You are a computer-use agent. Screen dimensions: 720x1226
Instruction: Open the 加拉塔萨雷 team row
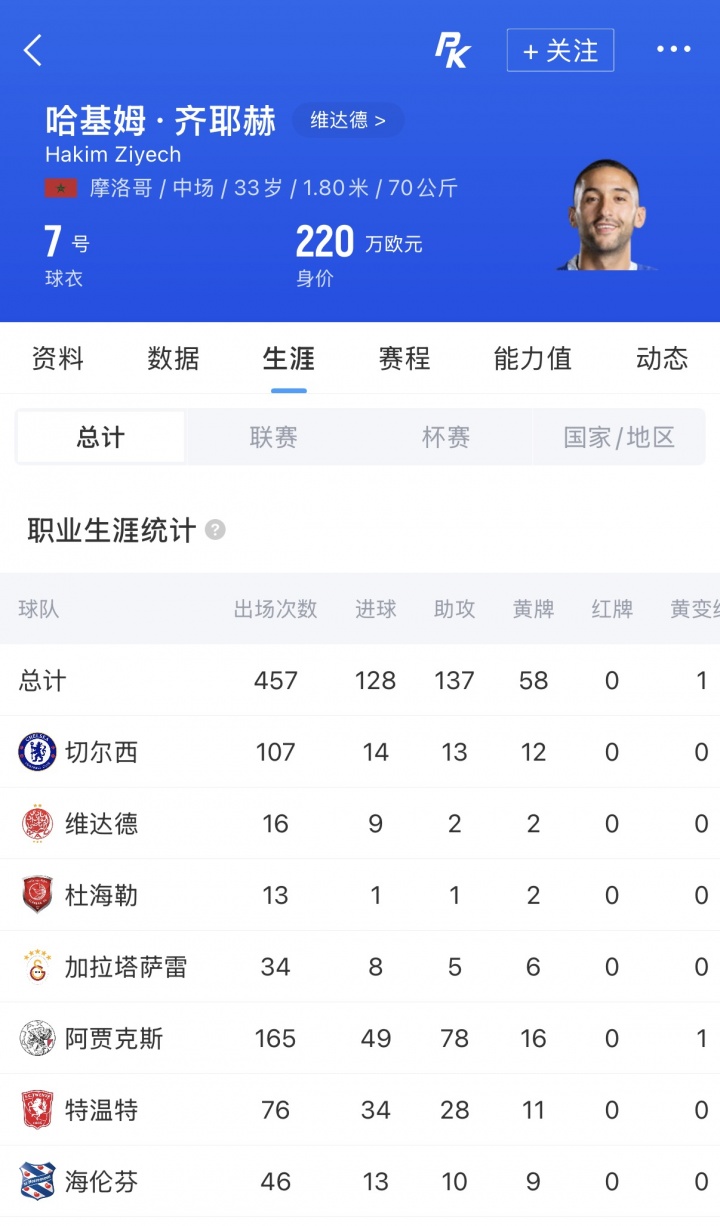pos(360,967)
